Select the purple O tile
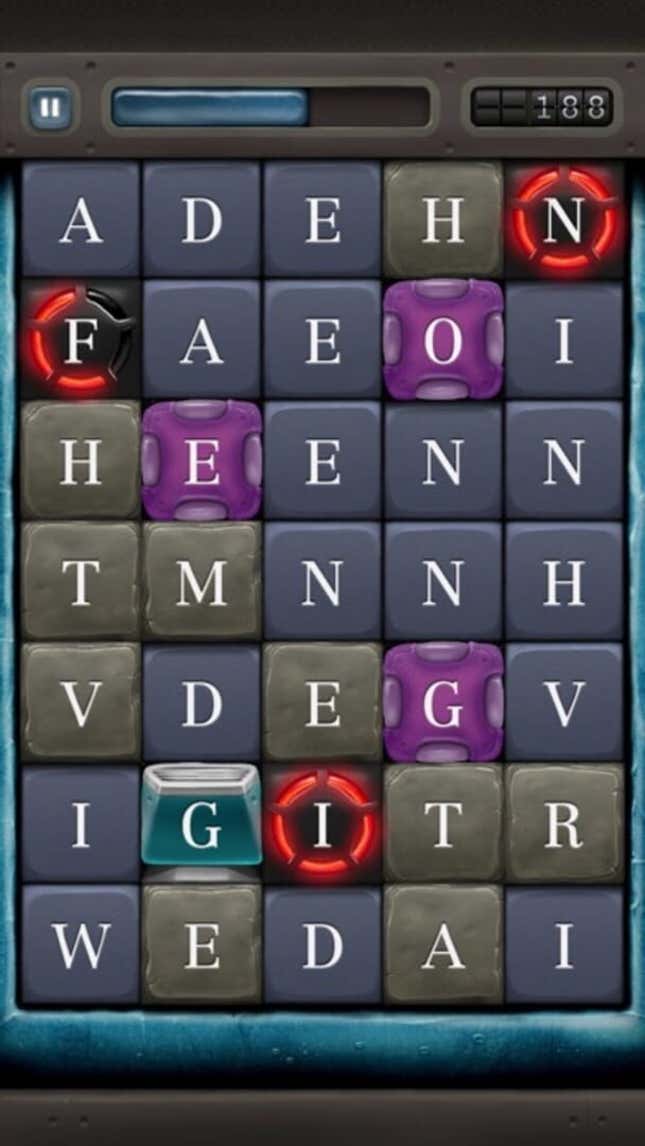Image resolution: width=645 pixels, height=1146 pixels. [x=442, y=342]
